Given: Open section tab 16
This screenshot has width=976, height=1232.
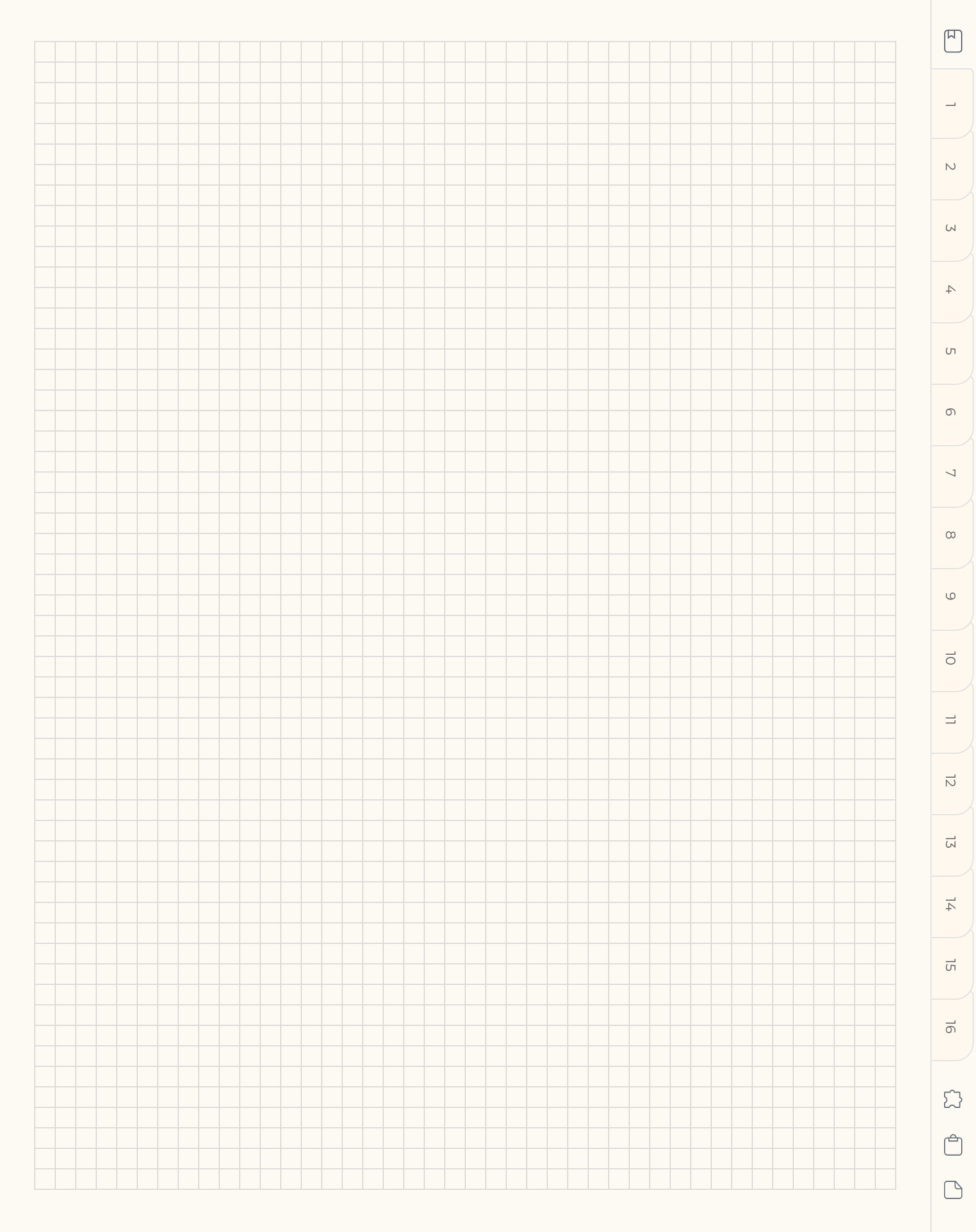Looking at the screenshot, I should click(951, 1027).
